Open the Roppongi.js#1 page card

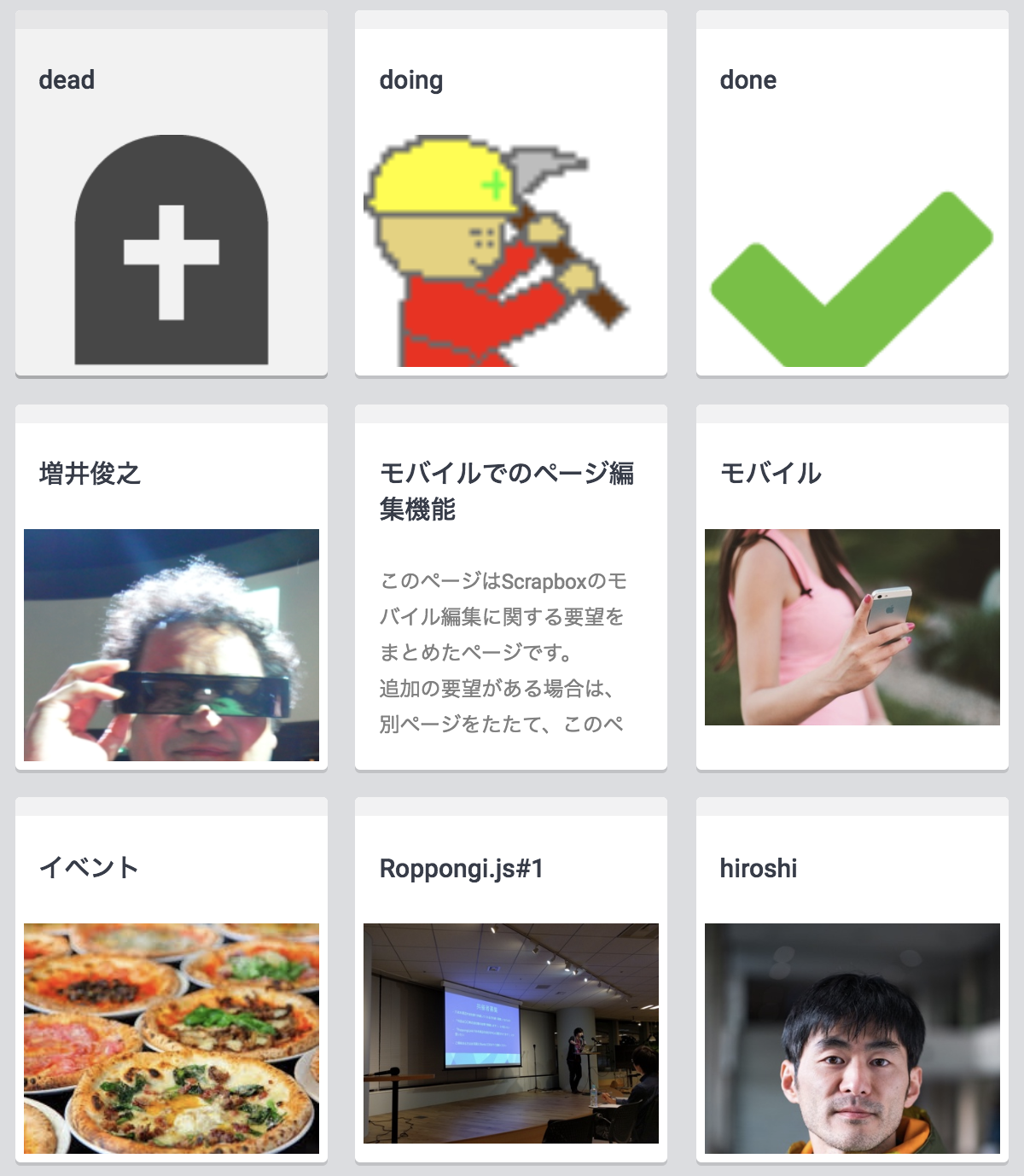[x=510, y=990]
